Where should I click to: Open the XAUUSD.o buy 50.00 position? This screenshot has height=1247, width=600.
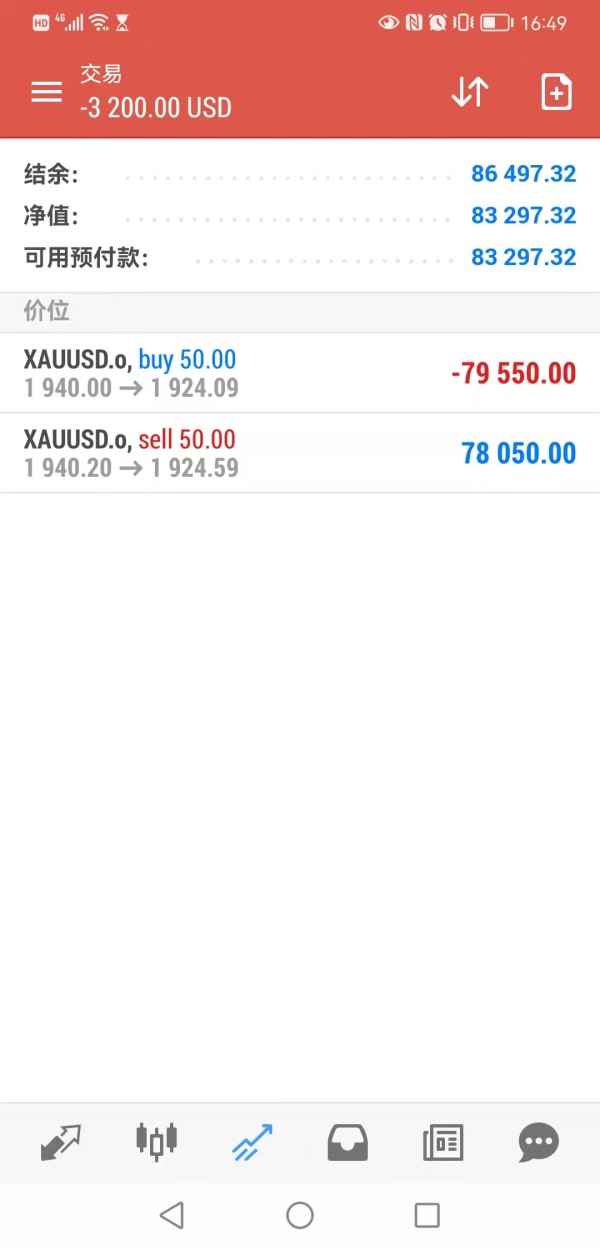pyautogui.click(x=300, y=373)
